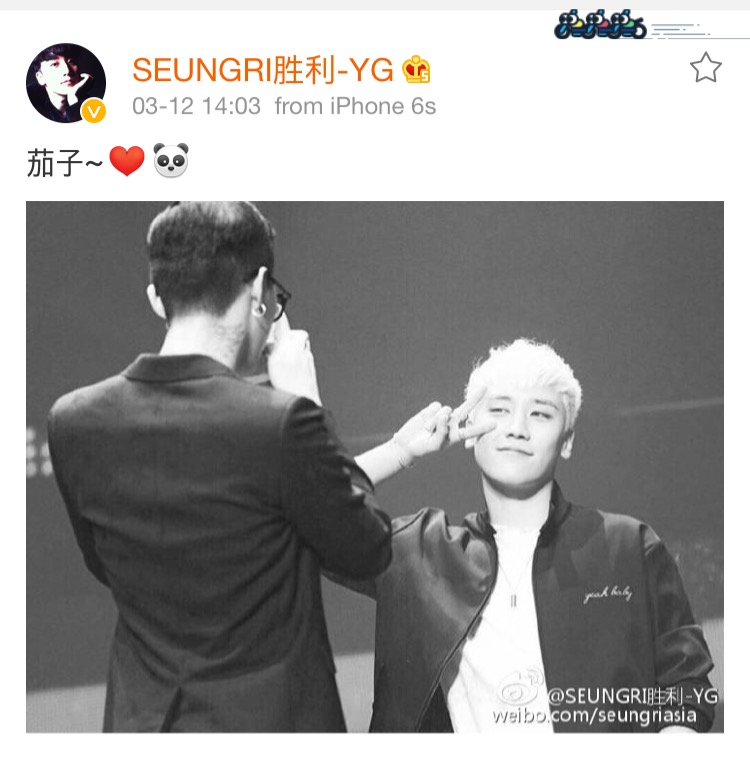Open the SEUNGRI胜利-YG username link
The width and height of the screenshot is (750, 757).
point(262,69)
